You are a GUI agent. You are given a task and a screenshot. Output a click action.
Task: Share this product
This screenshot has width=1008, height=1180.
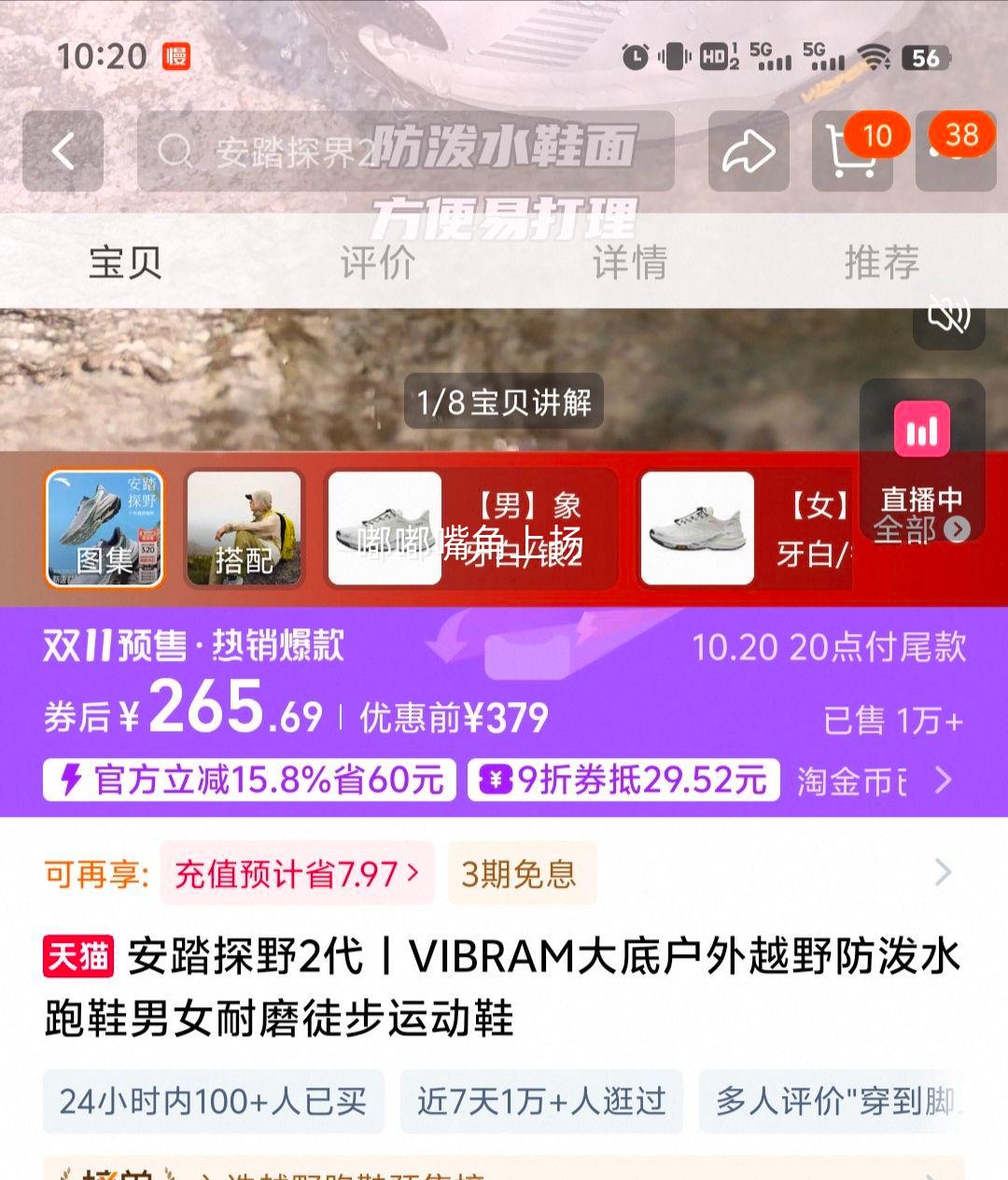[749, 151]
